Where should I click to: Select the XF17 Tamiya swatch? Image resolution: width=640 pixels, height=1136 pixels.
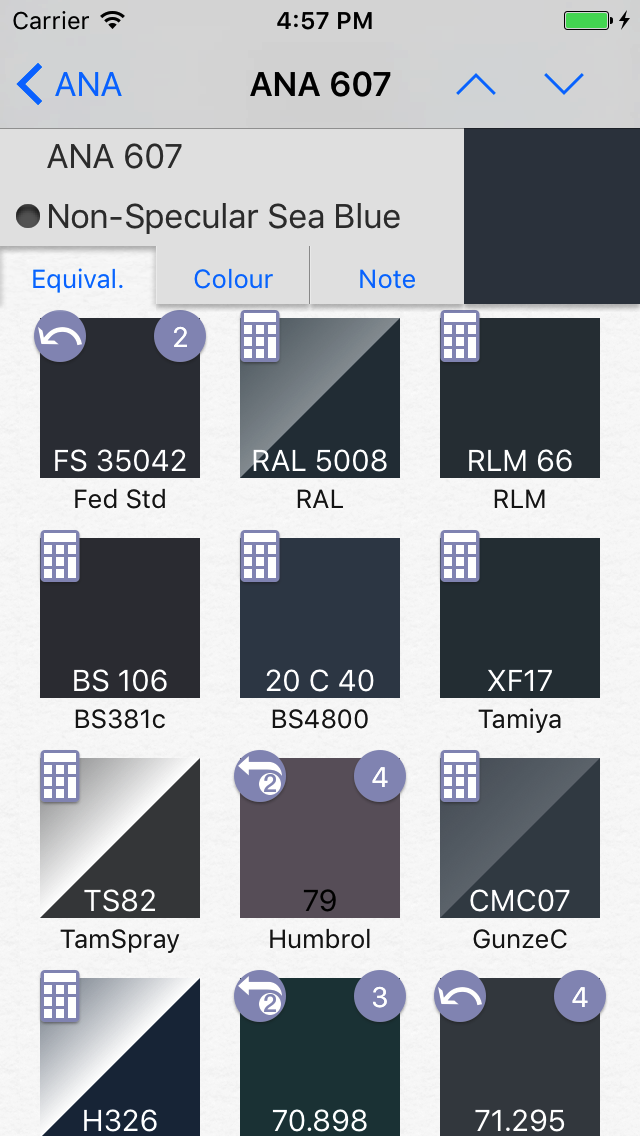pyautogui.click(x=520, y=618)
